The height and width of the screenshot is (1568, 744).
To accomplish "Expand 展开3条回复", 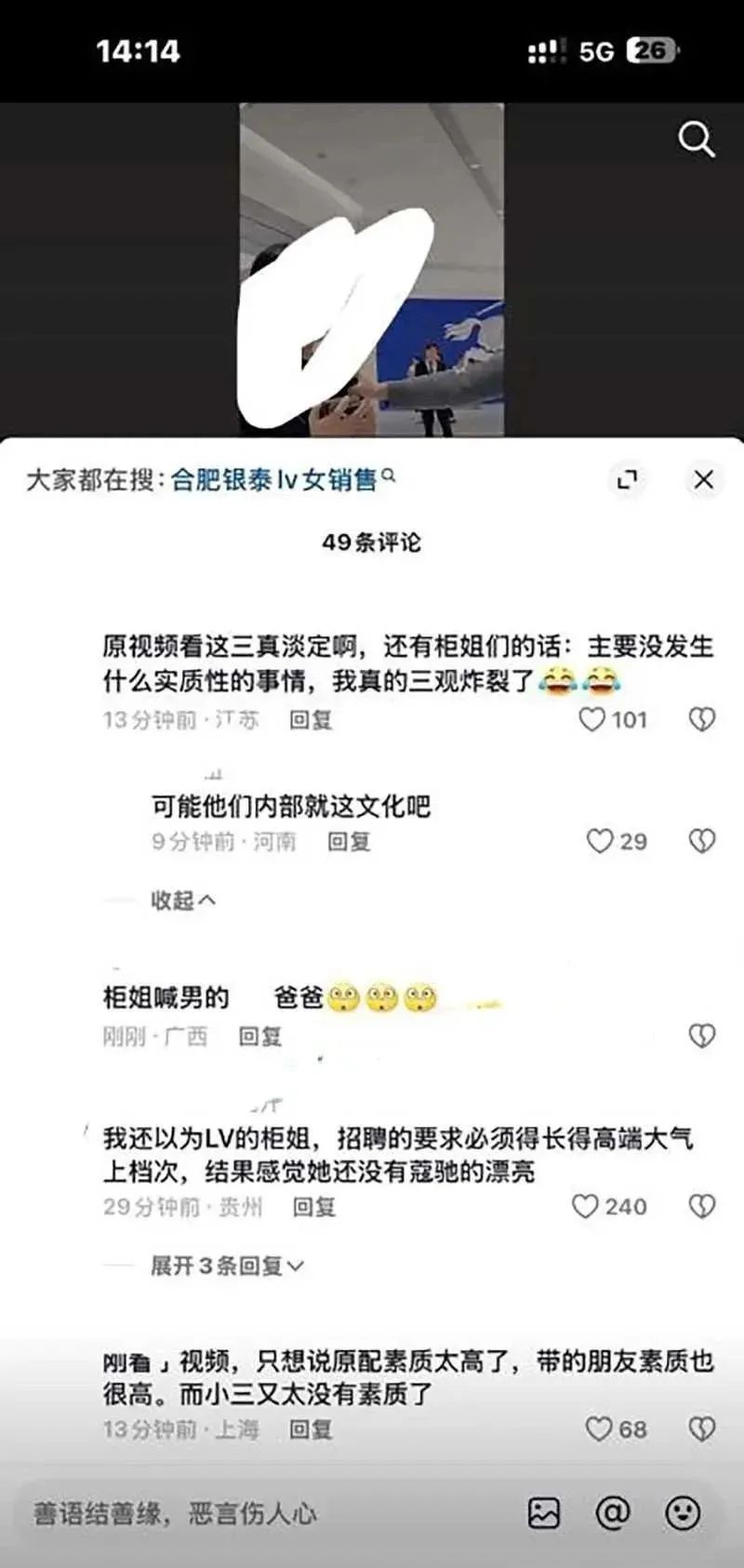I will coord(226,1266).
